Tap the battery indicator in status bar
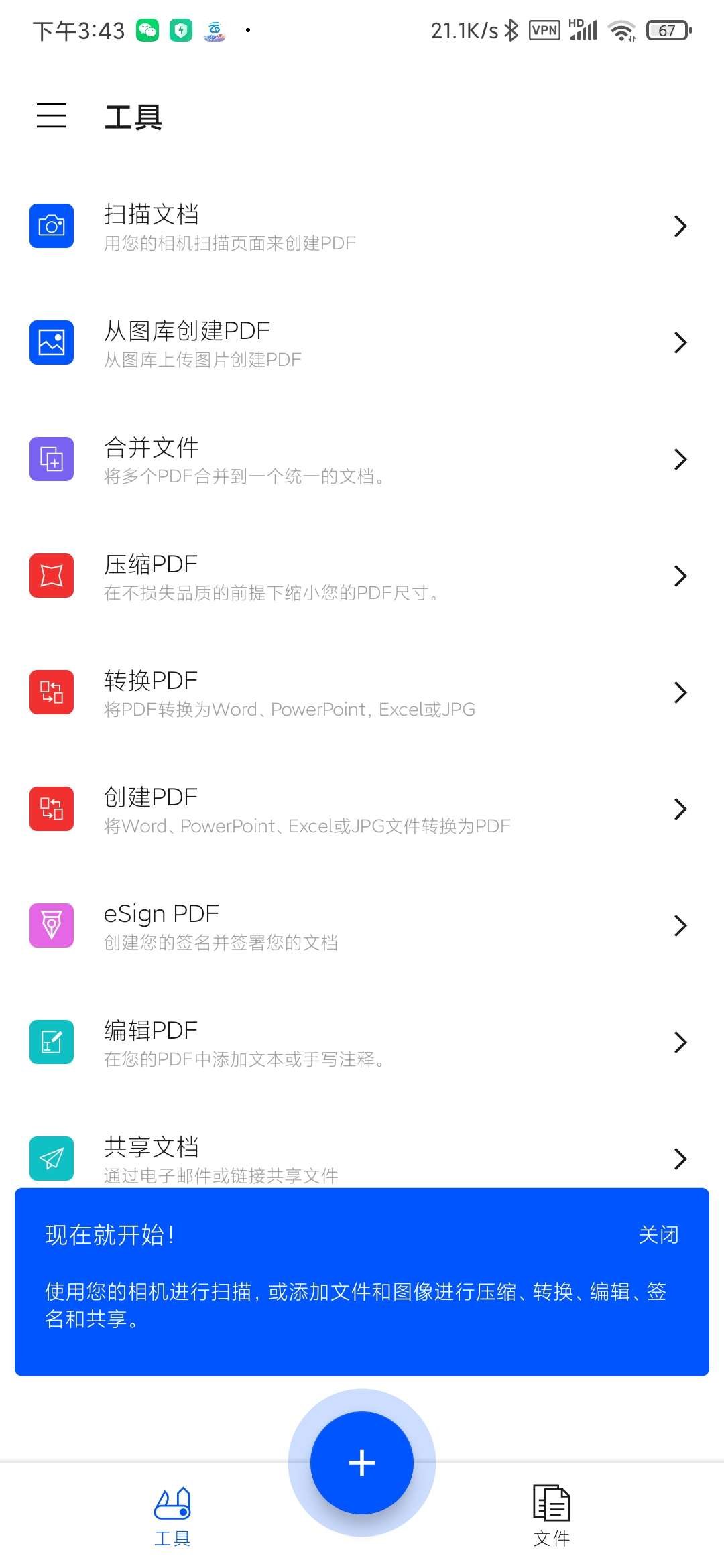Viewport: 724px width, 1568px height. point(666,29)
